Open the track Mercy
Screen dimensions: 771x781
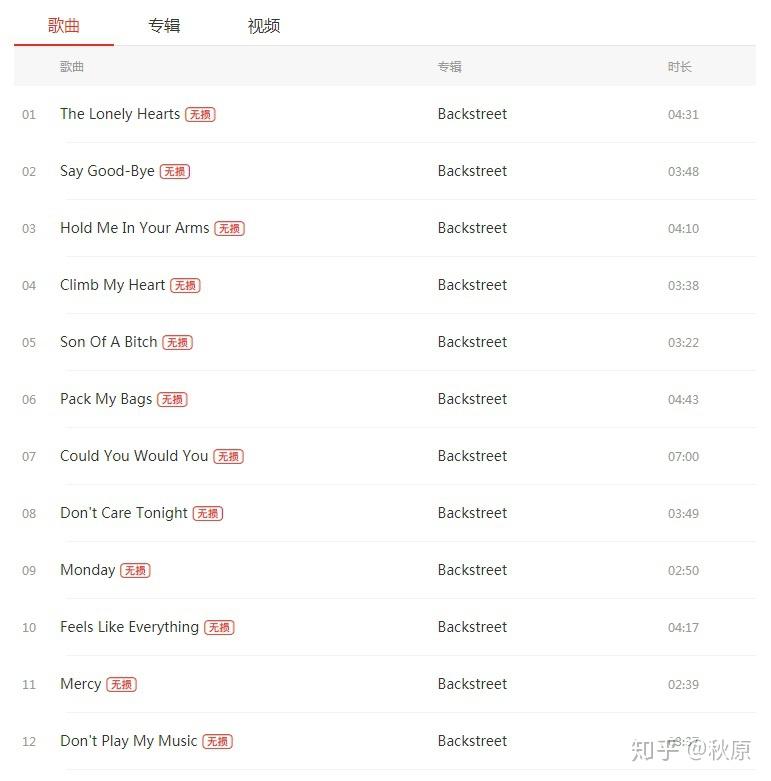pyautogui.click(x=80, y=684)
